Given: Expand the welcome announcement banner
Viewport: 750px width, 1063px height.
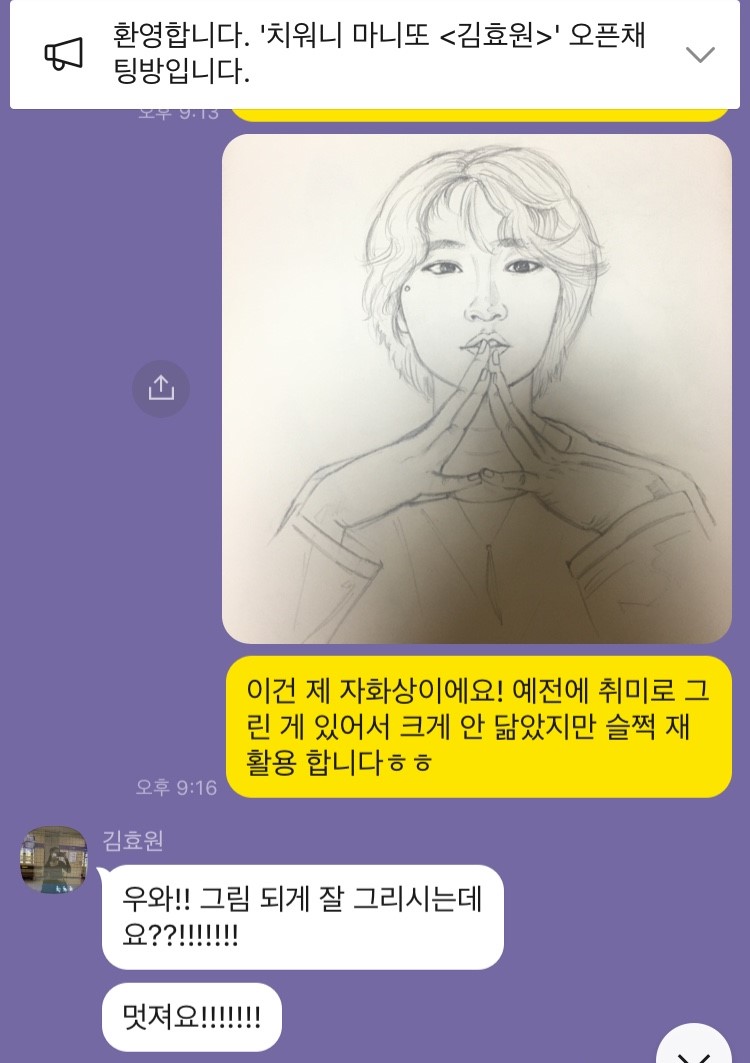Looking at the screenshot, I should 699,54.
